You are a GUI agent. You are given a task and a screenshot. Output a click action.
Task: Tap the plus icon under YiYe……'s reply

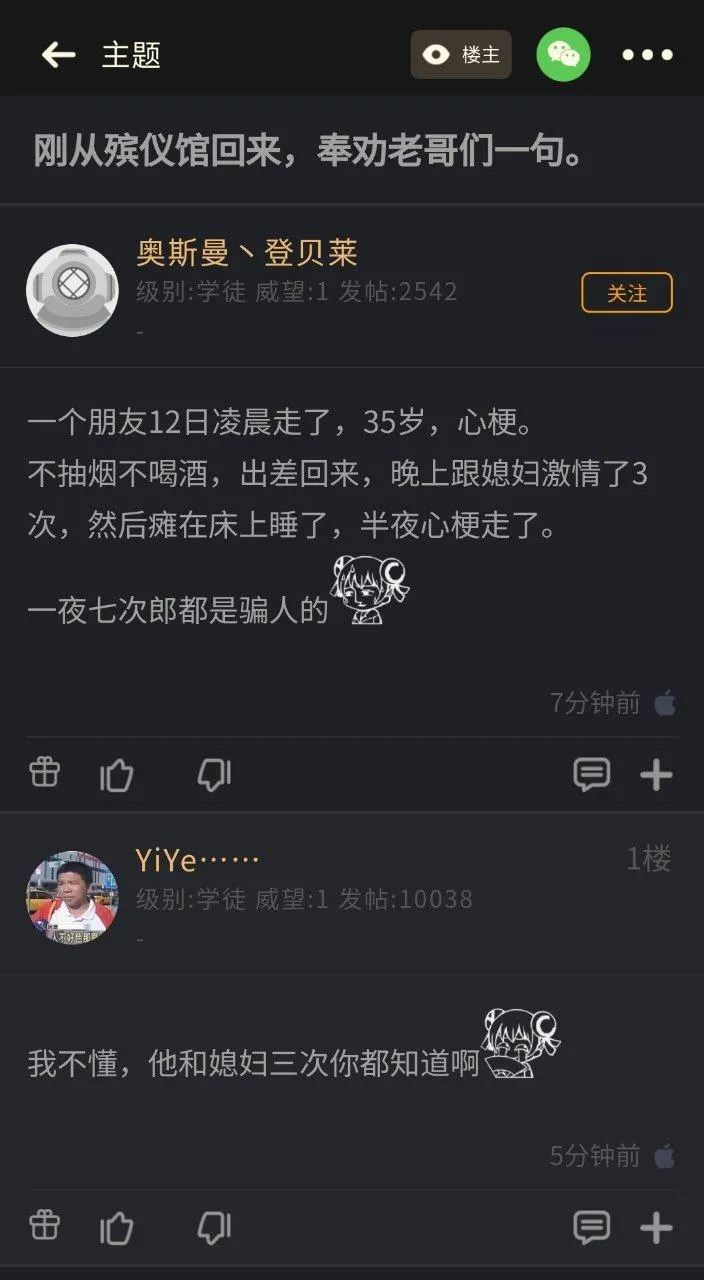click(656, 1227)
